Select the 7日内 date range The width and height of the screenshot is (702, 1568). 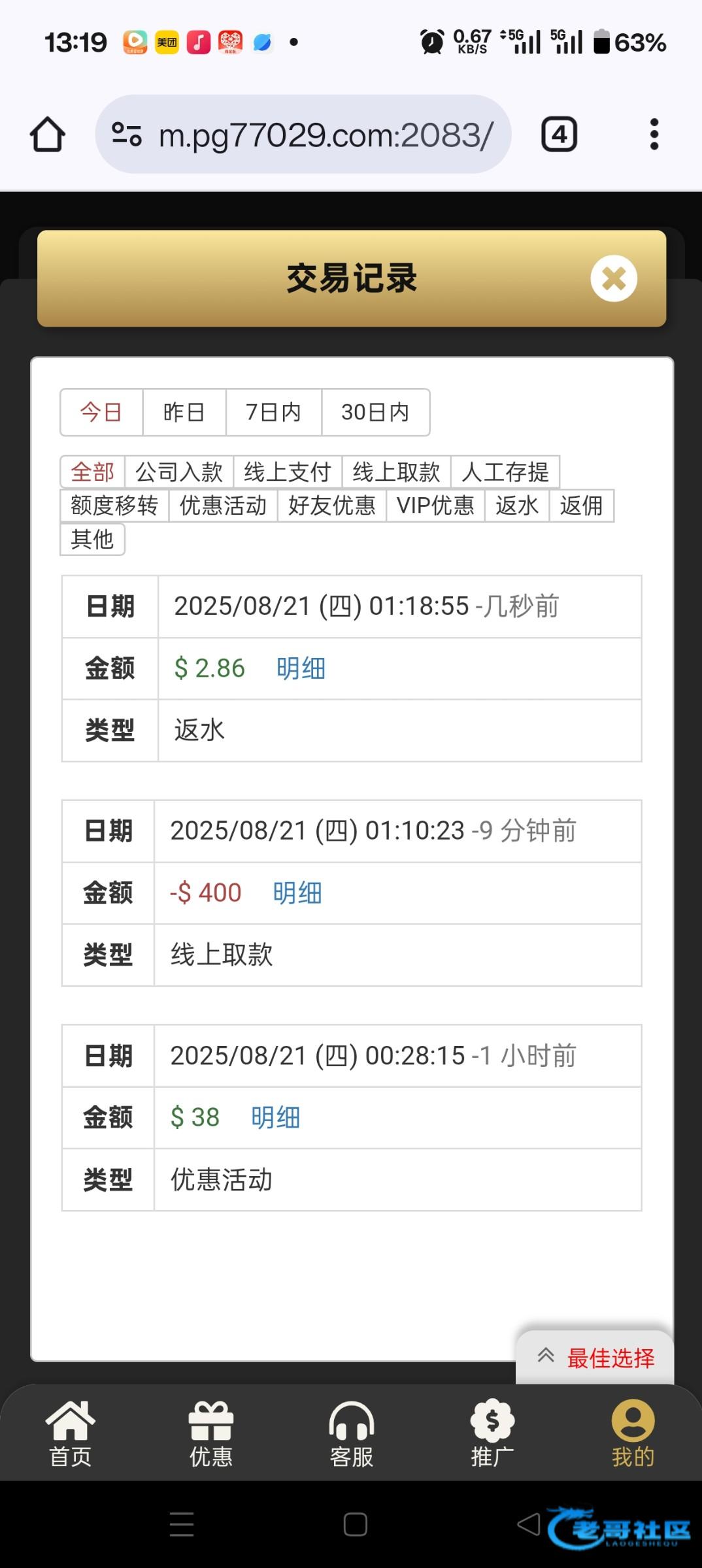coord(274,412)
